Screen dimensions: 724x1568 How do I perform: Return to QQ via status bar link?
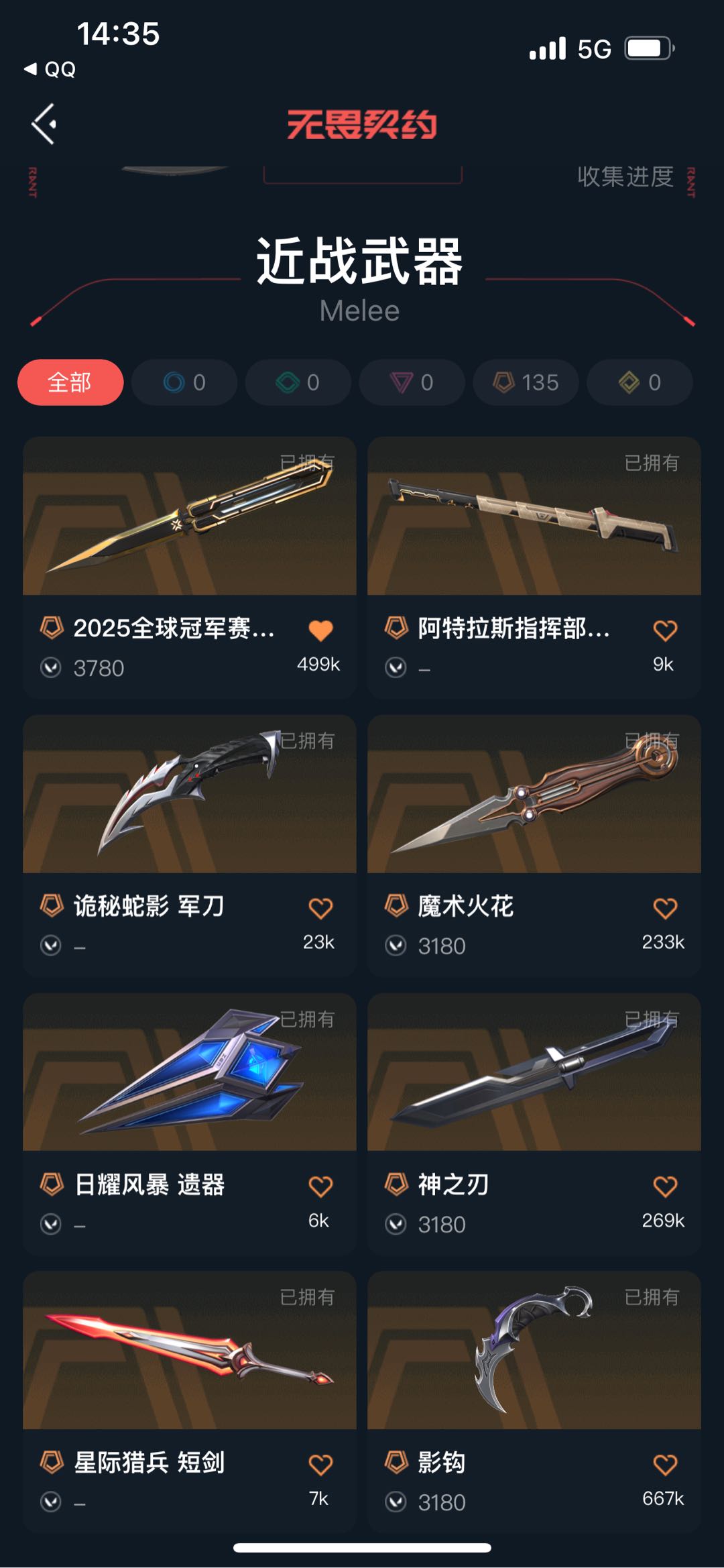point(50,69)
